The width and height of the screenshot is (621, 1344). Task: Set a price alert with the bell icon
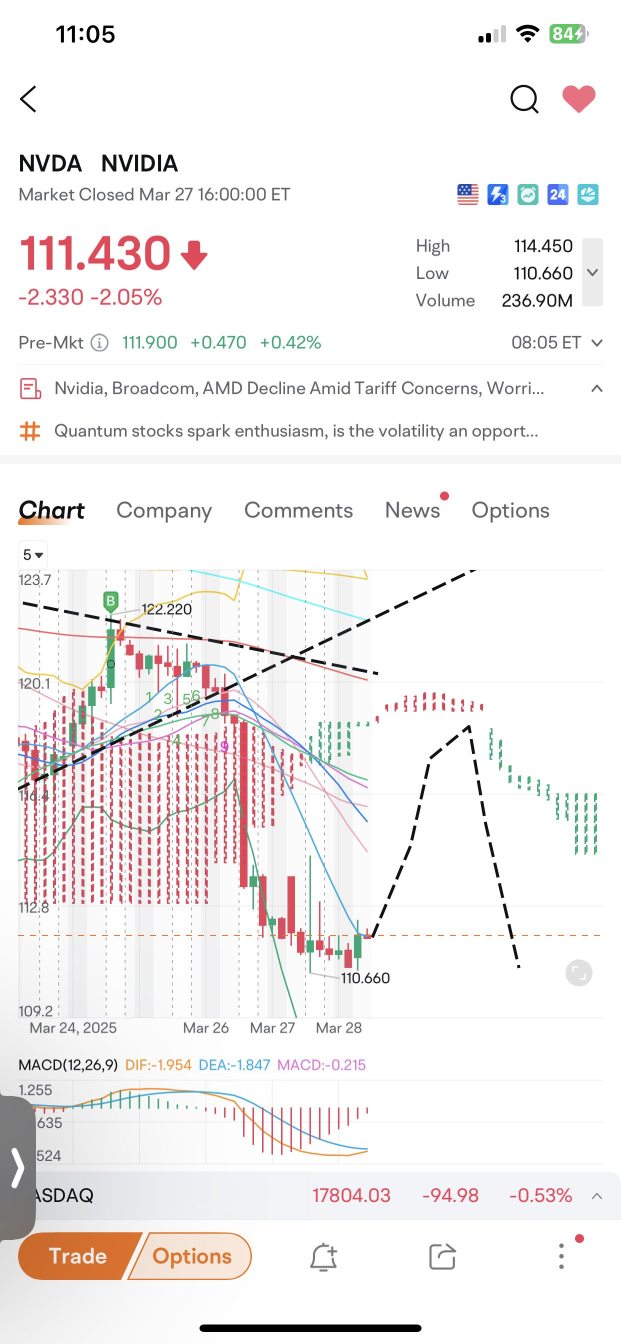(323, 1257)
